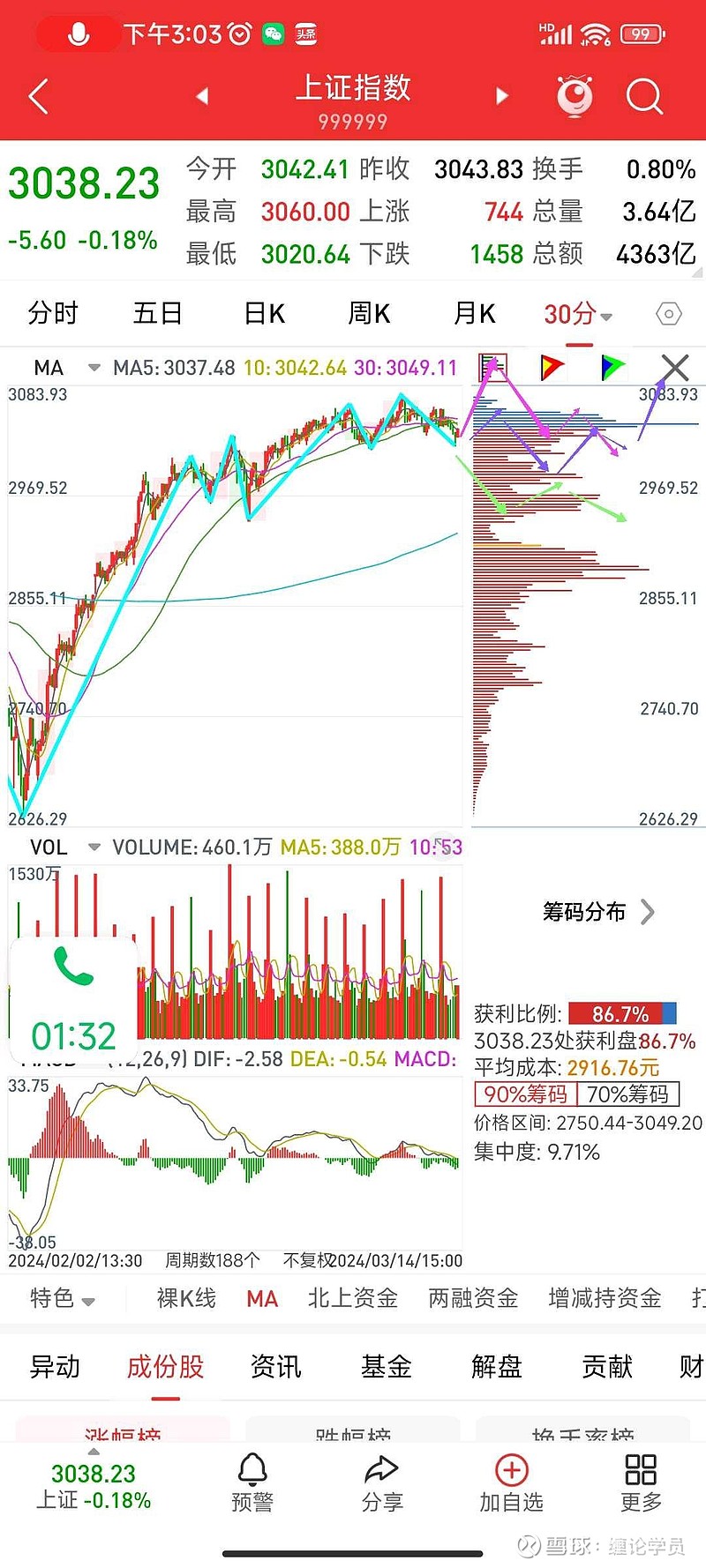
Task: Switch to next stock with right triangle
Action: point(502,95)
